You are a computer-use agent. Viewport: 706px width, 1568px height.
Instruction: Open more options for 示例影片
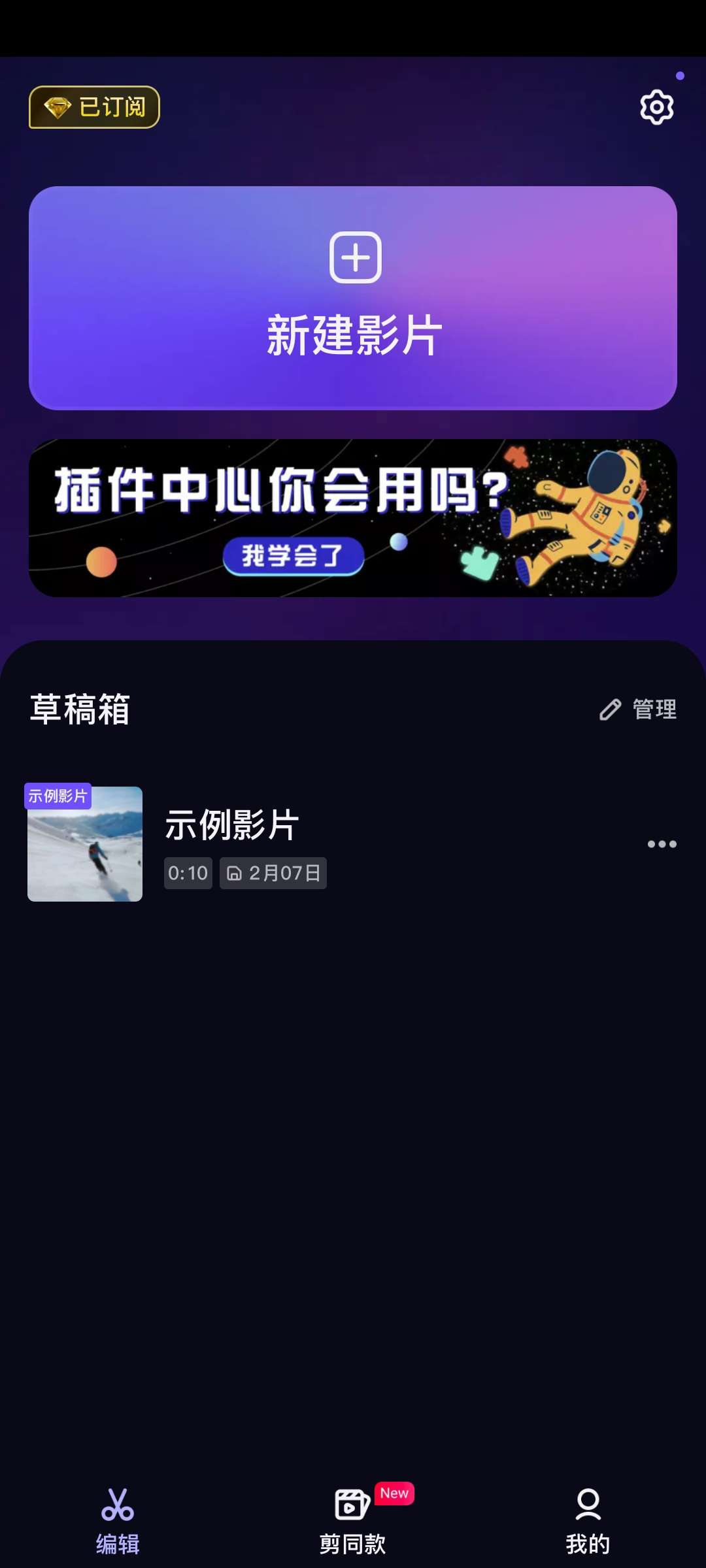[x=662, y=844]
